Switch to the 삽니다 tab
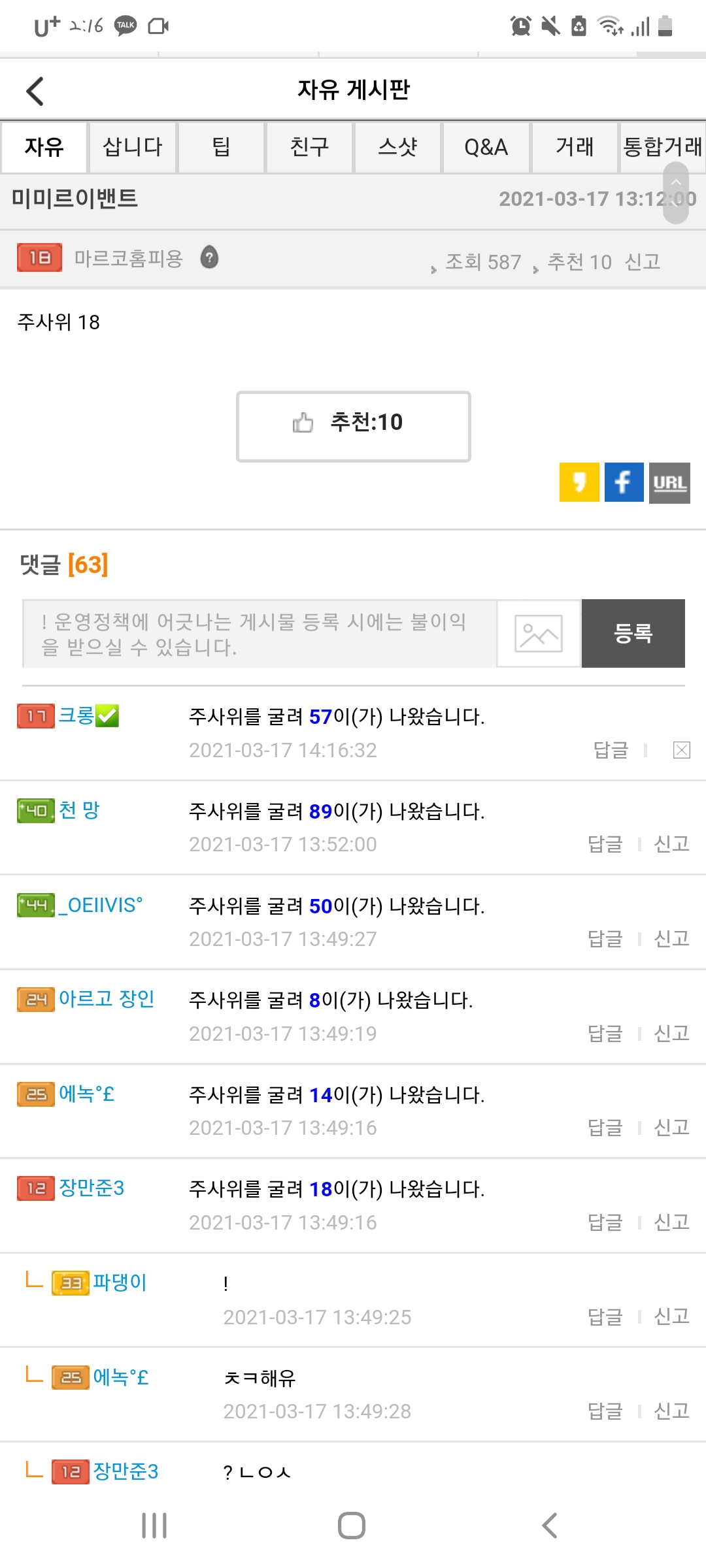This screenshot has height=1568, width=706. (x=133, y=147)
